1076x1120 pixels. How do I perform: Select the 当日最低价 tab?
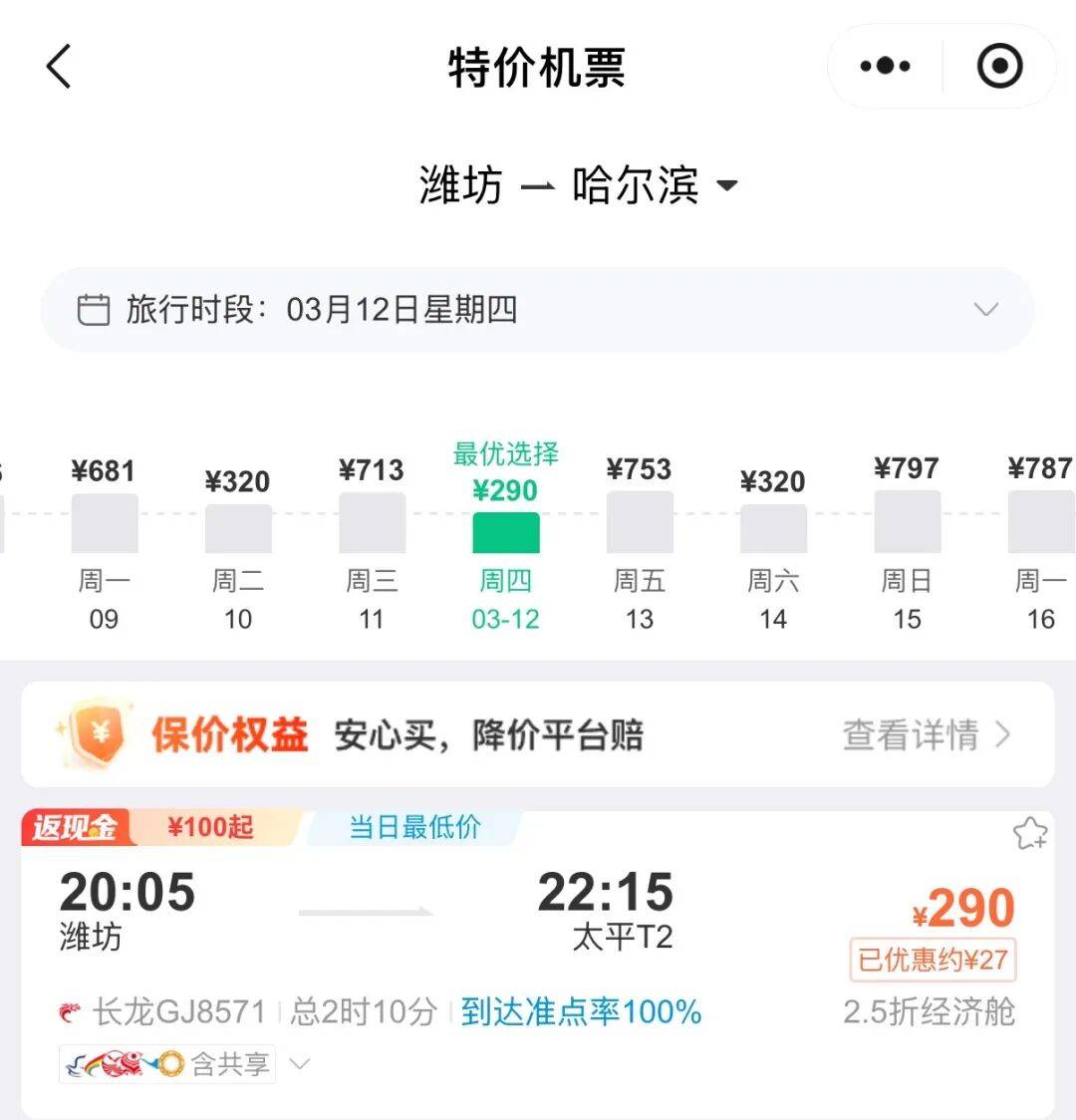click(x=412, y=827)
